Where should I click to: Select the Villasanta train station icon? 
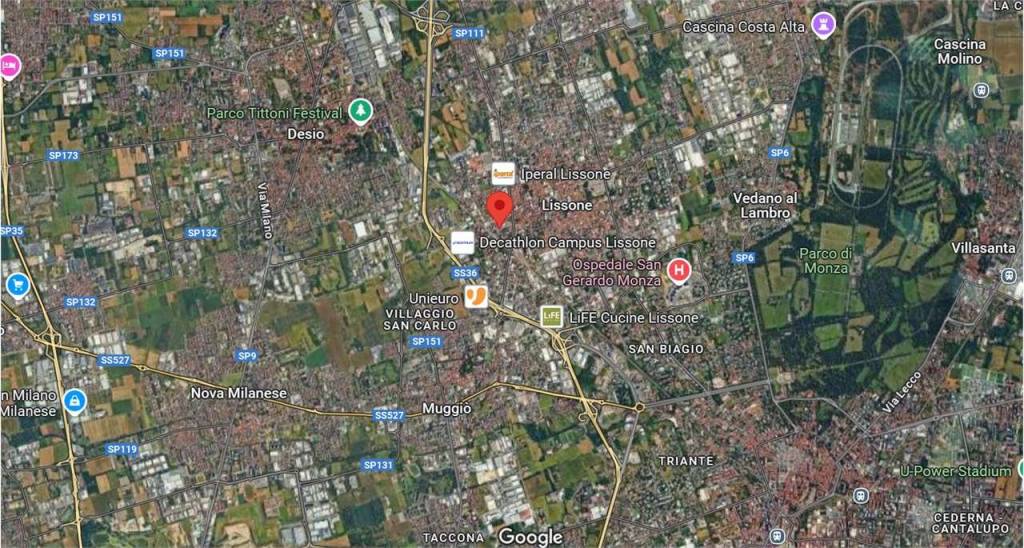(x=1009, y=274)
